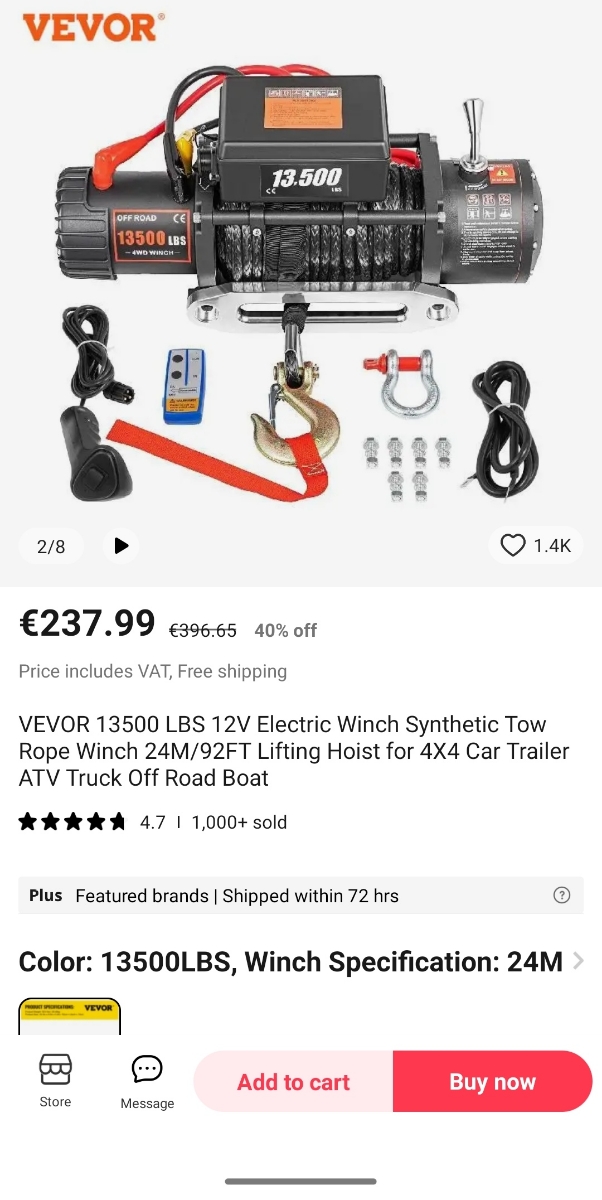Select the yellow variant thumbnail
Viewport: 602px width, 1200px height.
70,1016
